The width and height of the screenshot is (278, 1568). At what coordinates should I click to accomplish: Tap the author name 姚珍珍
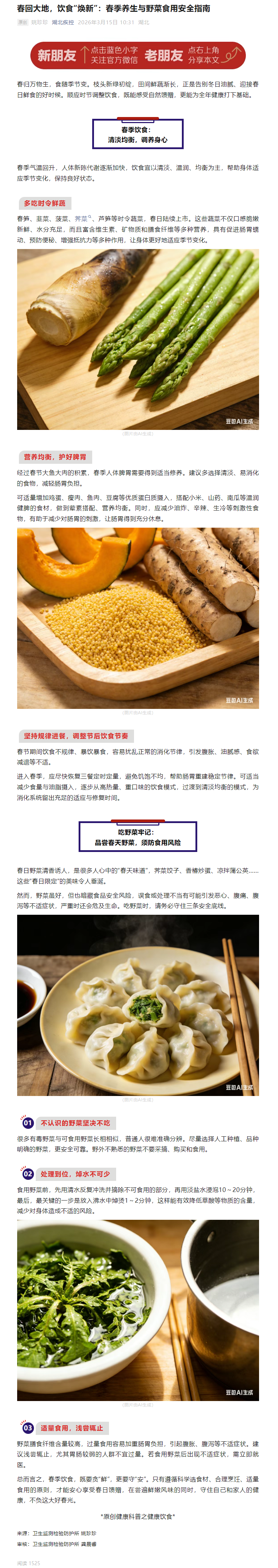(40, 22)
